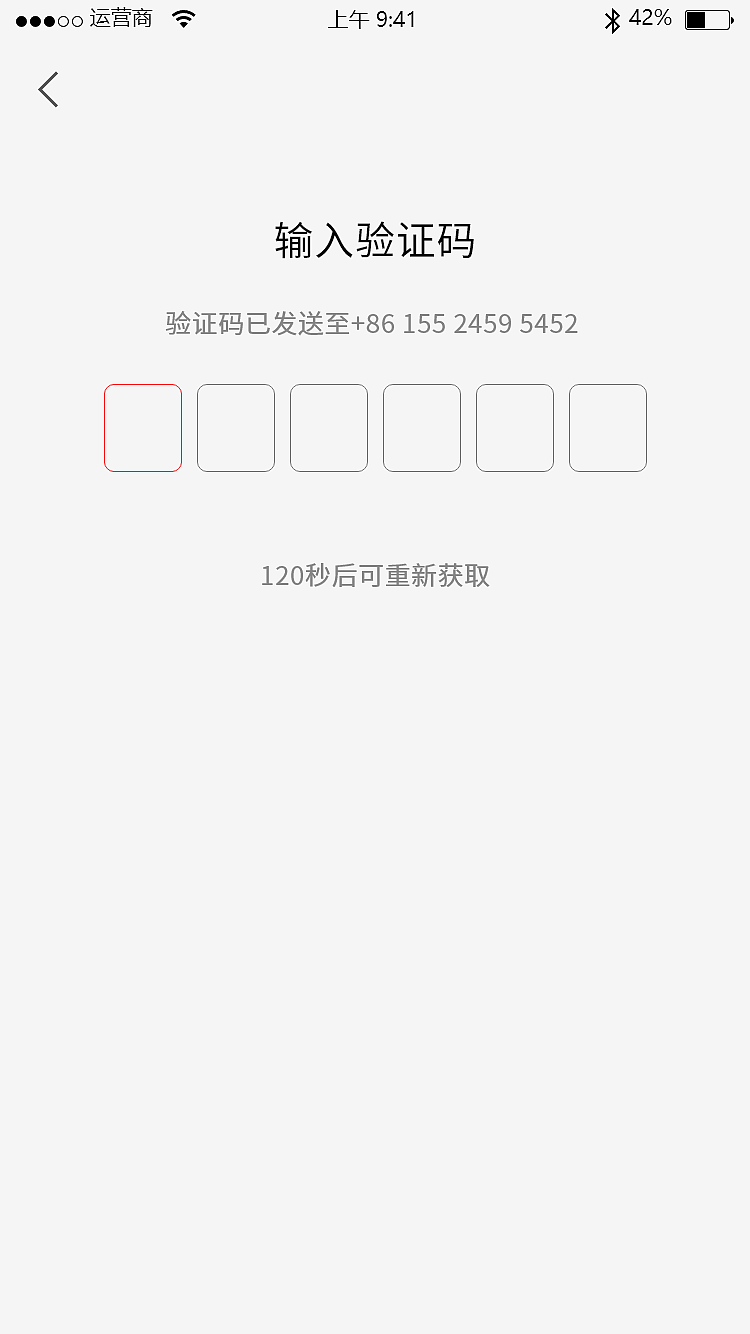Select the third verification code input box

[x=328, y=428]
